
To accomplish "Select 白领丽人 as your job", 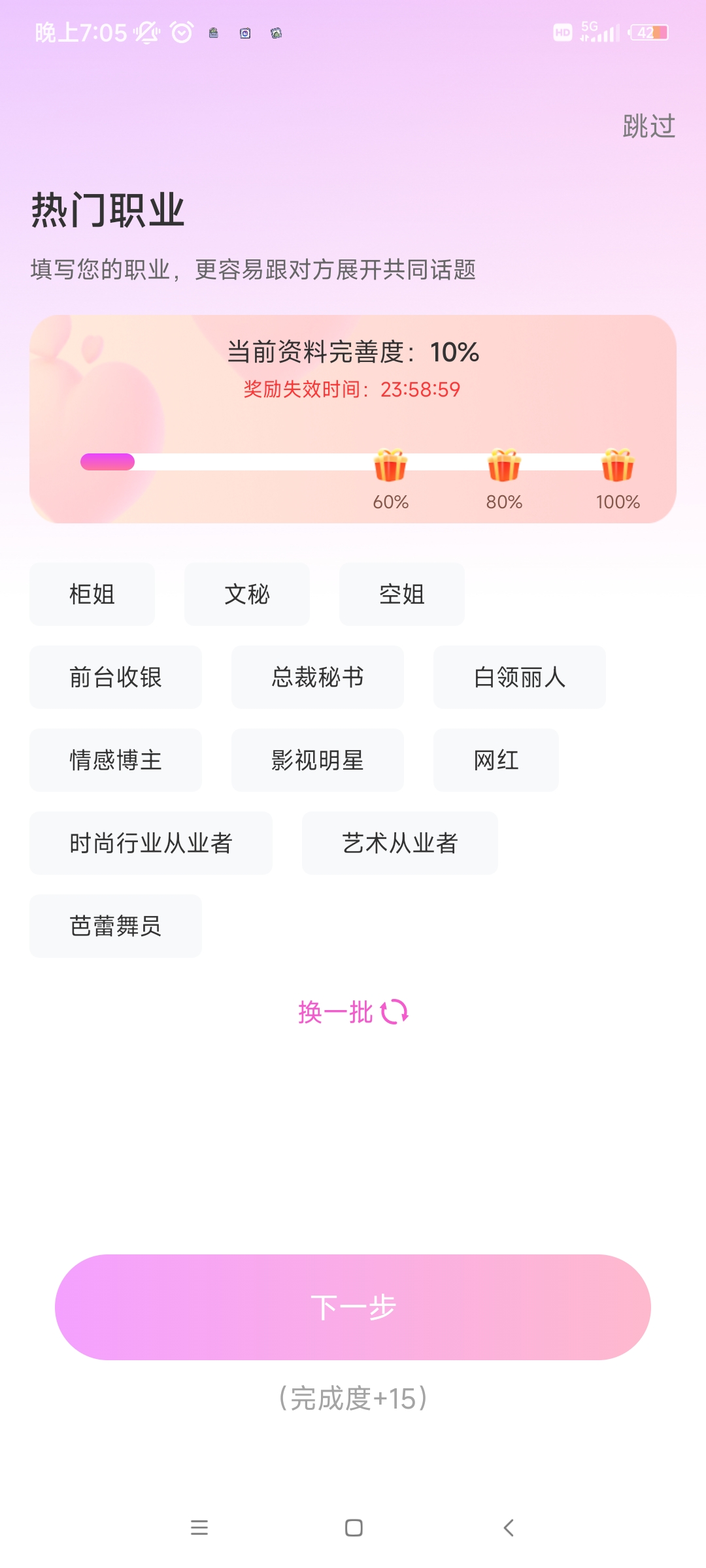I will [520, 678].
